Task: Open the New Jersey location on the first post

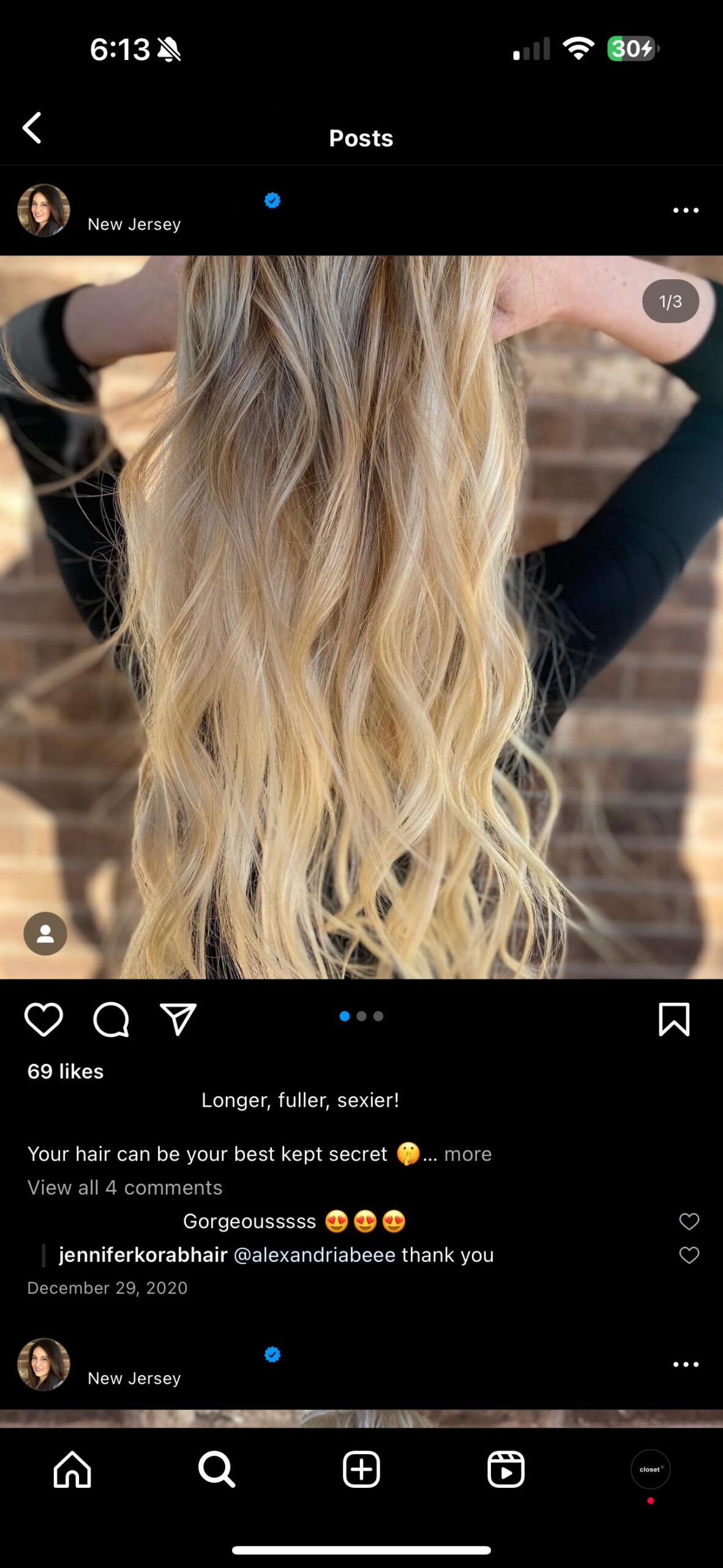Action: [x=134, y=224]
